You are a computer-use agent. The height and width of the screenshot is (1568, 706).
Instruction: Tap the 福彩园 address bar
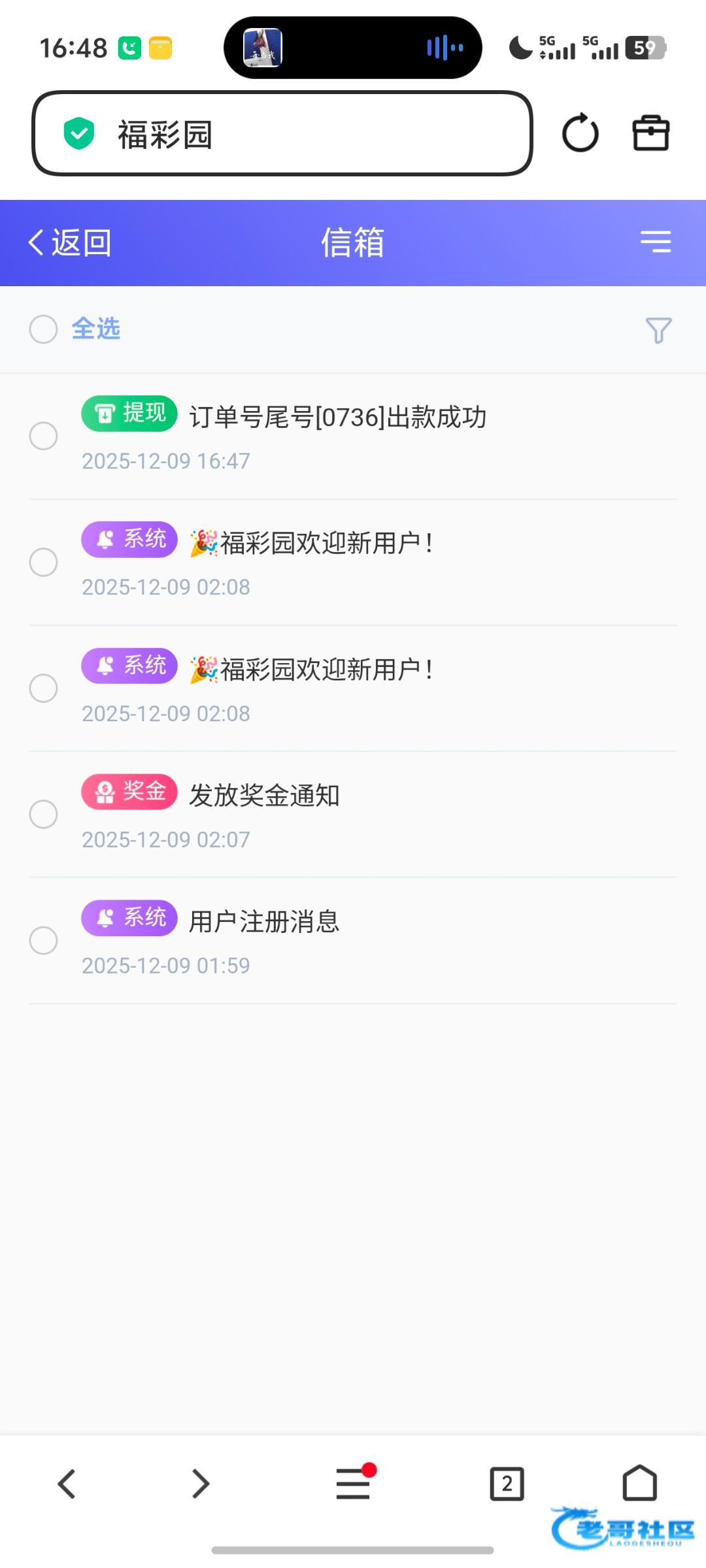(x=281, y=134)
